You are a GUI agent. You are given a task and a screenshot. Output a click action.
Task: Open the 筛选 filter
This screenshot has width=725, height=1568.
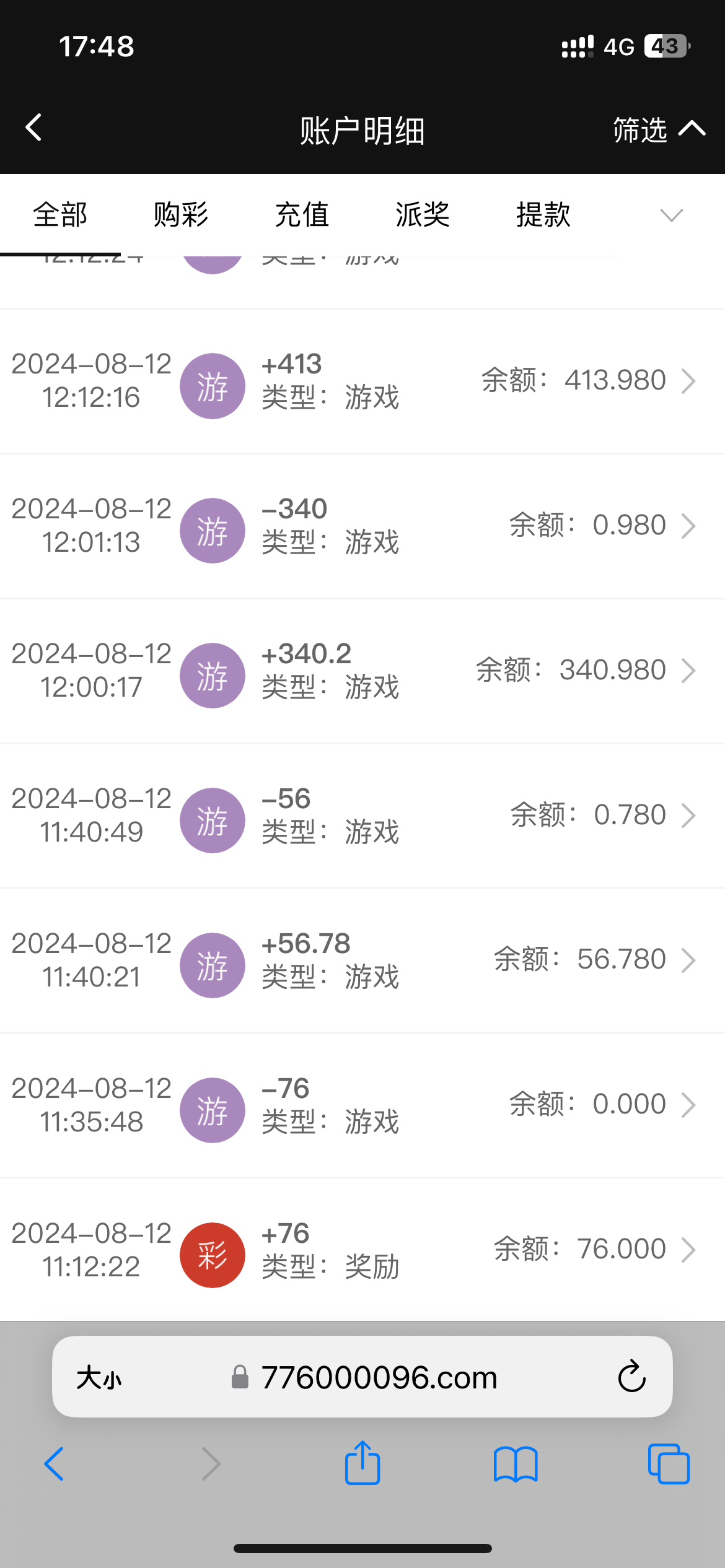[658, 129]
